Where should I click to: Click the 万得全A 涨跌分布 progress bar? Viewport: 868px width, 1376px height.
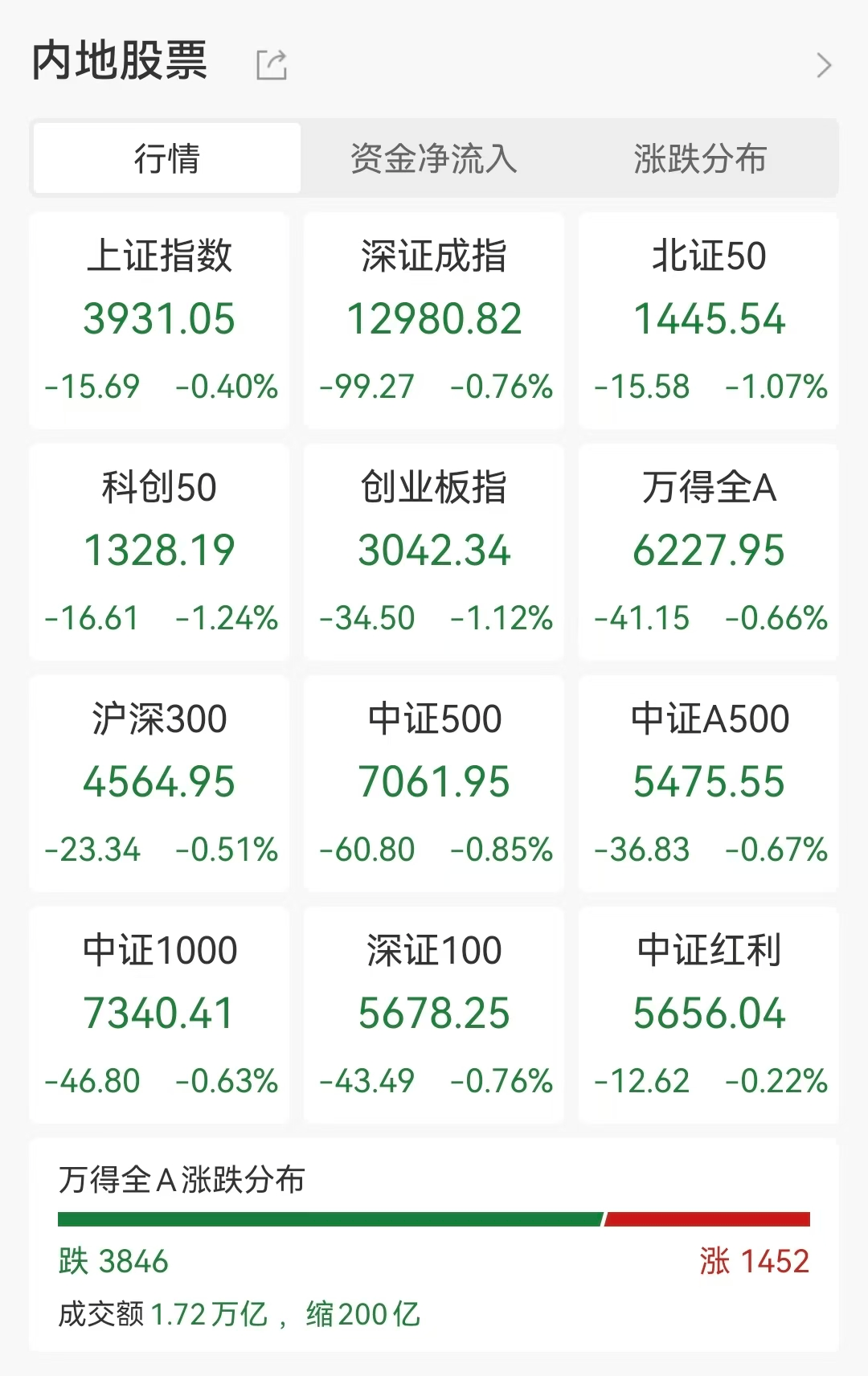click(434, 1218)
